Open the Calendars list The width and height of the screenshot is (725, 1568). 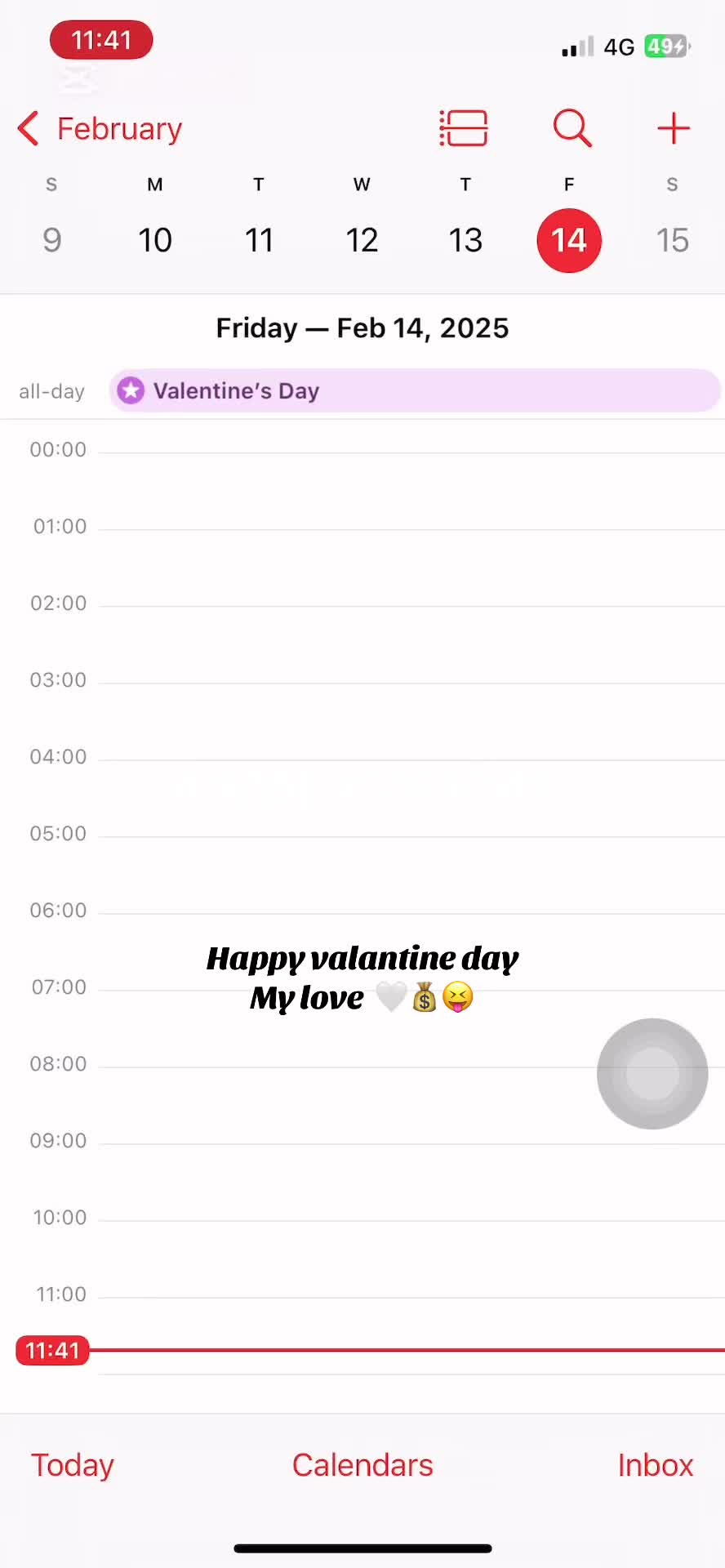coord(362,1465)
